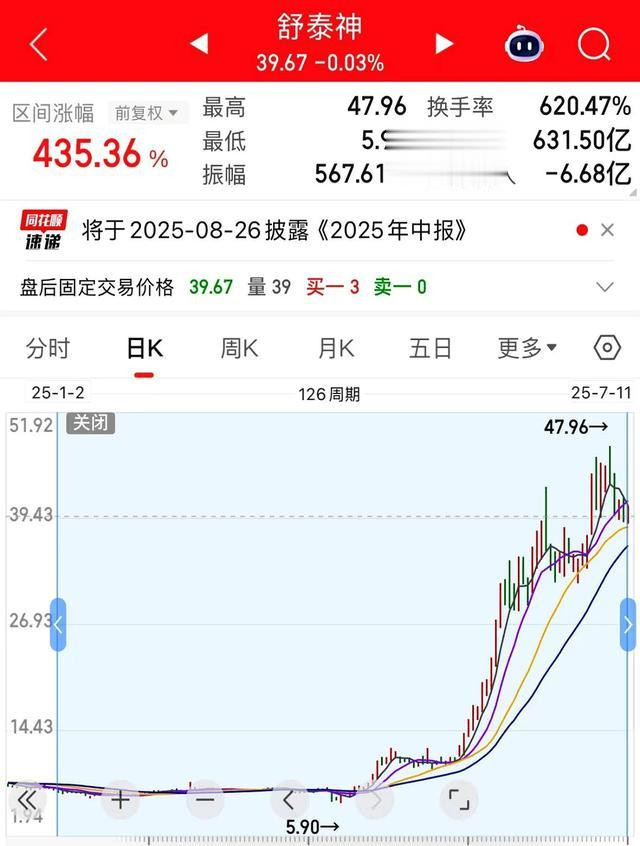Close the interval statistics with 关闭

[90, 423]
